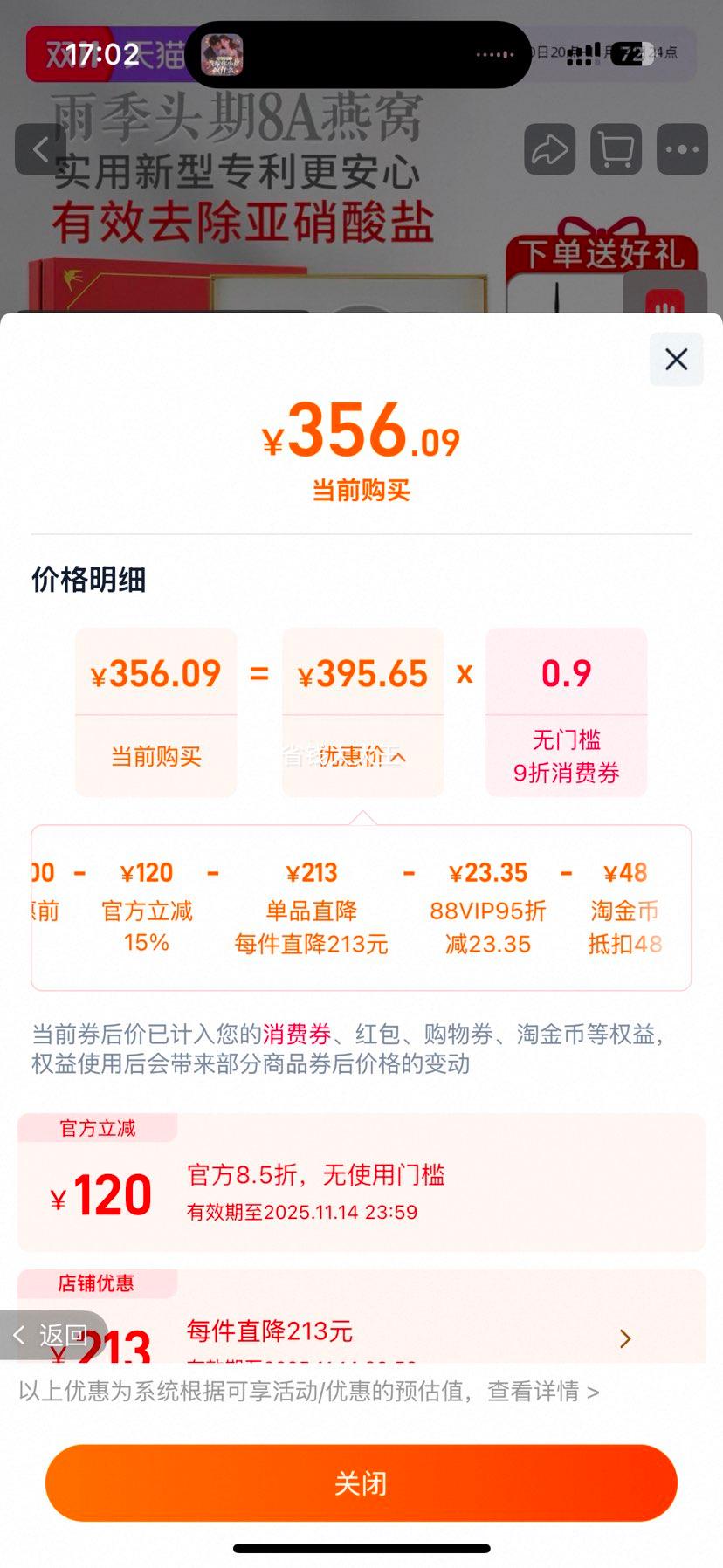Screen dimensions: 723x1568
Task: Share this product page
Action: point(549,149)
